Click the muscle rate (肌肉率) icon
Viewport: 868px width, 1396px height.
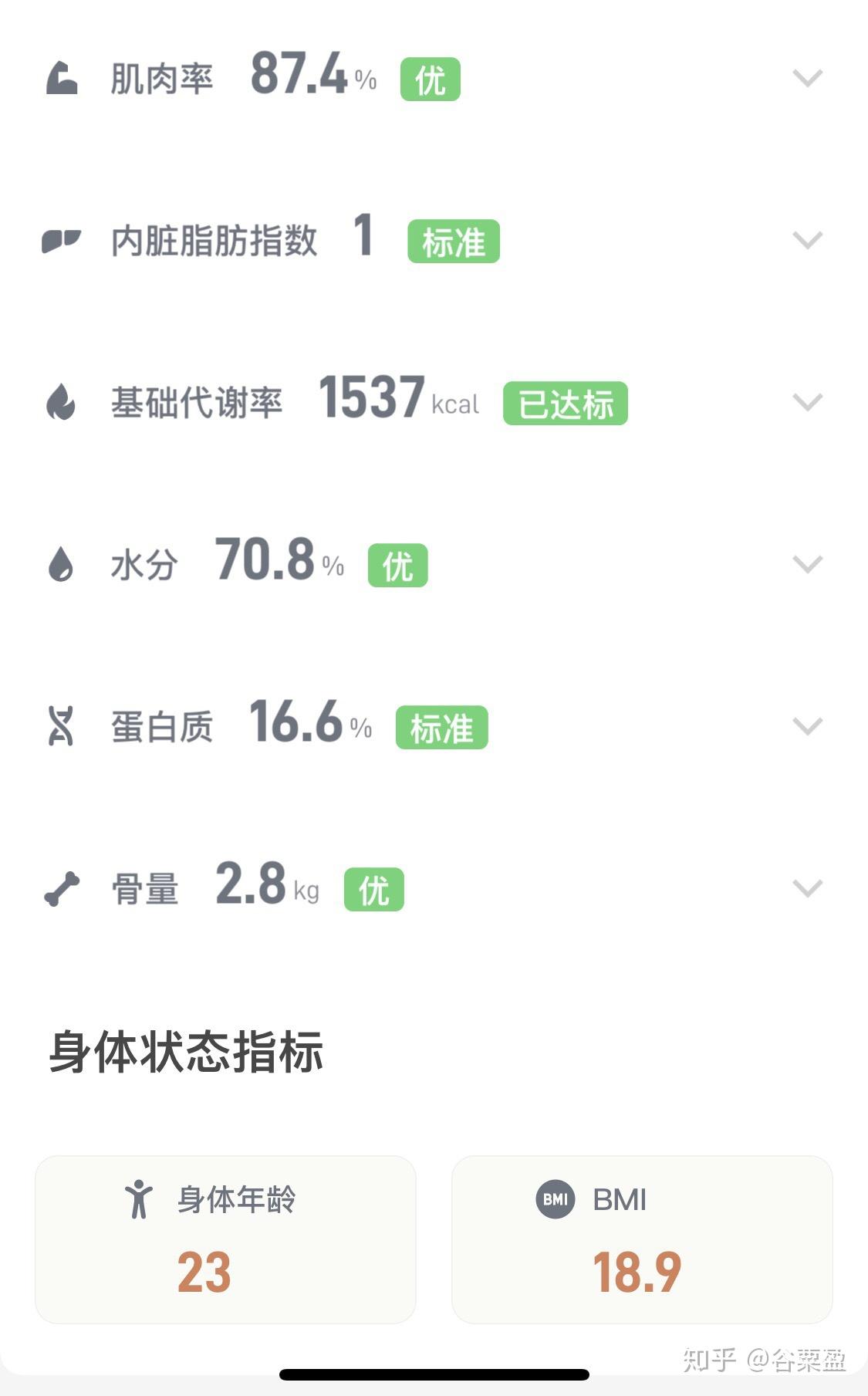pyautogui.click(x=63, y=77)
